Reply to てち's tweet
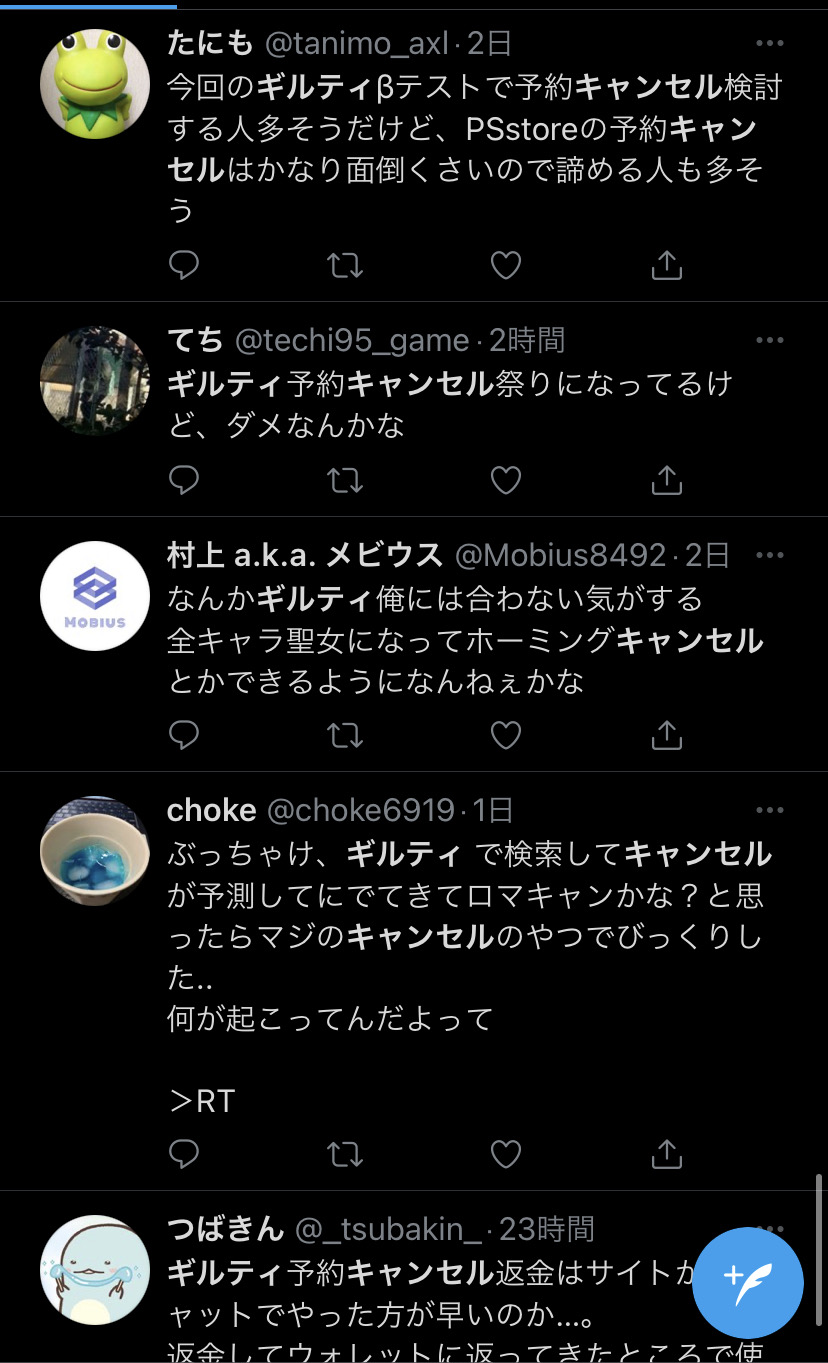 pos(184,481)
